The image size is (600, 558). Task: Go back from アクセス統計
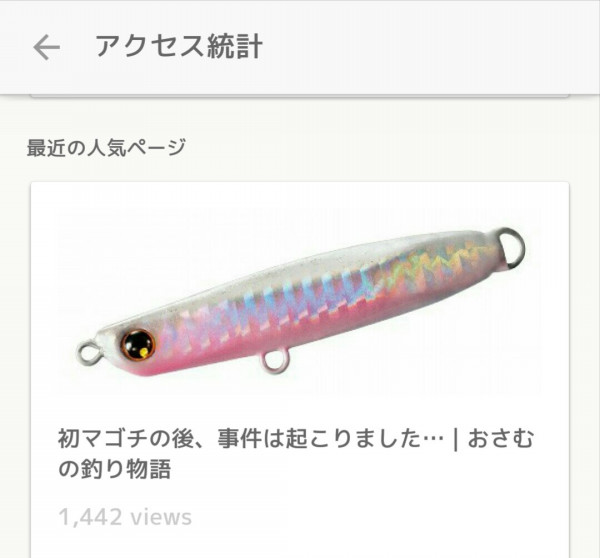coord(46,47)
